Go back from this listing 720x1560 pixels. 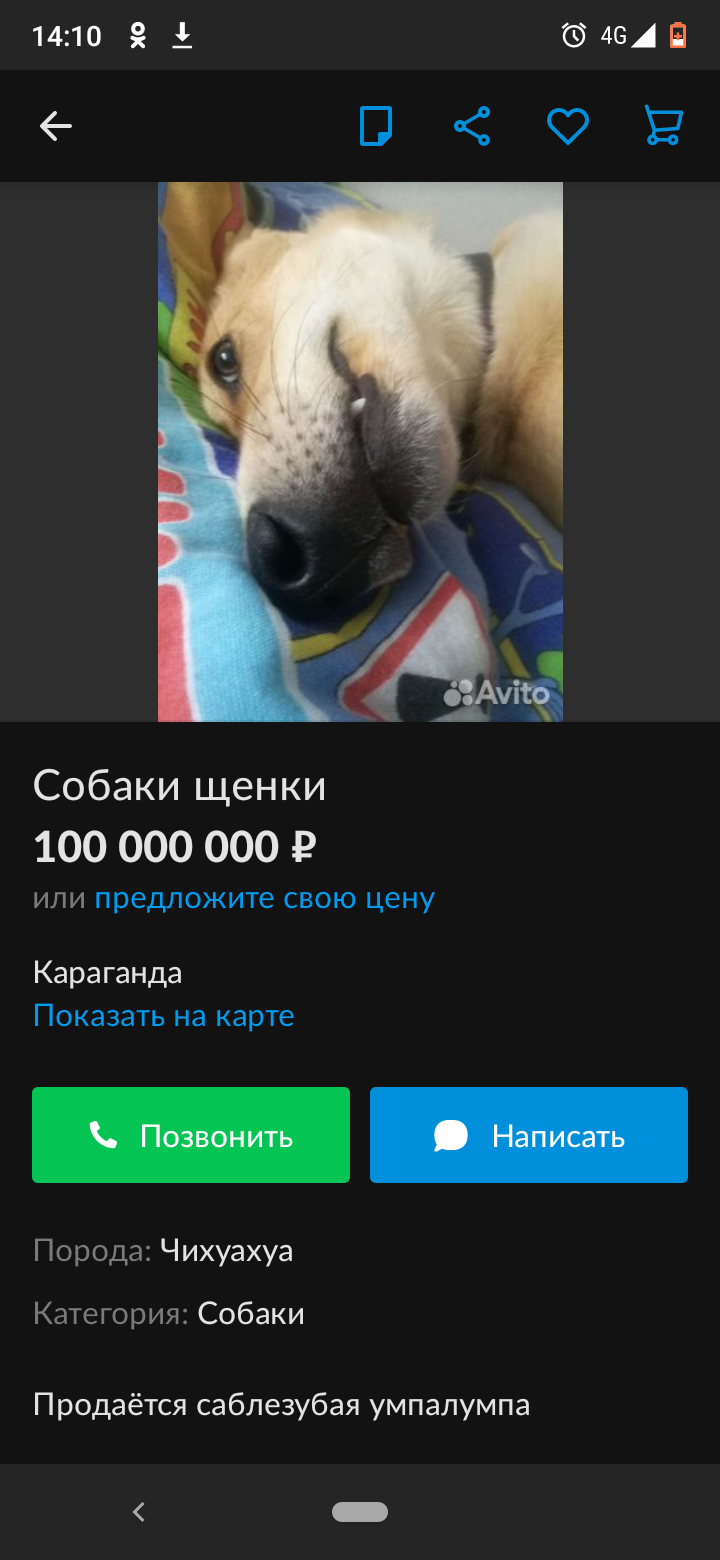tap(56, 126)
